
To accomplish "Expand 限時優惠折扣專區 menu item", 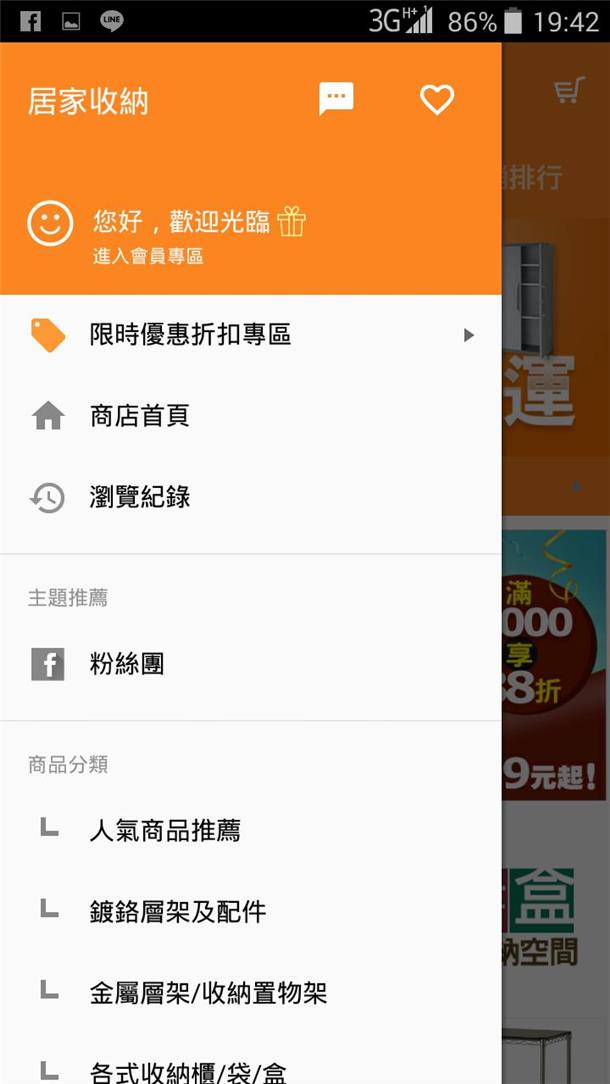I will click(x=250, y=335).
